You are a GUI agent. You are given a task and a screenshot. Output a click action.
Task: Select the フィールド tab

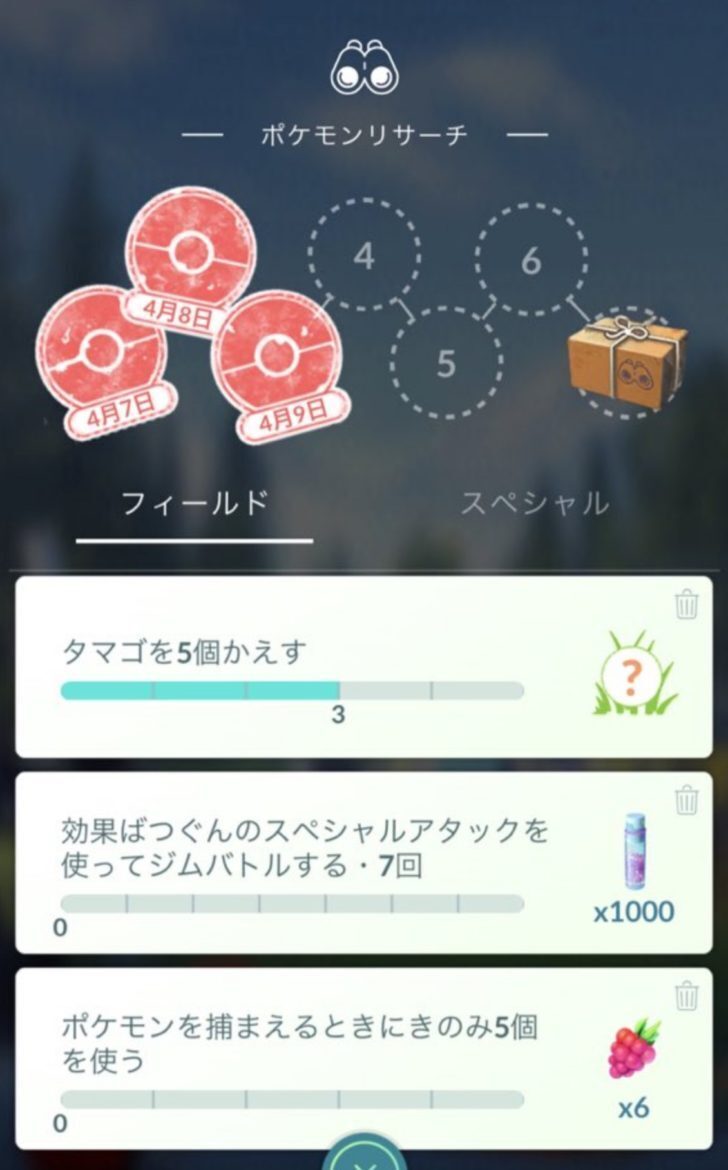pos(195,504)
